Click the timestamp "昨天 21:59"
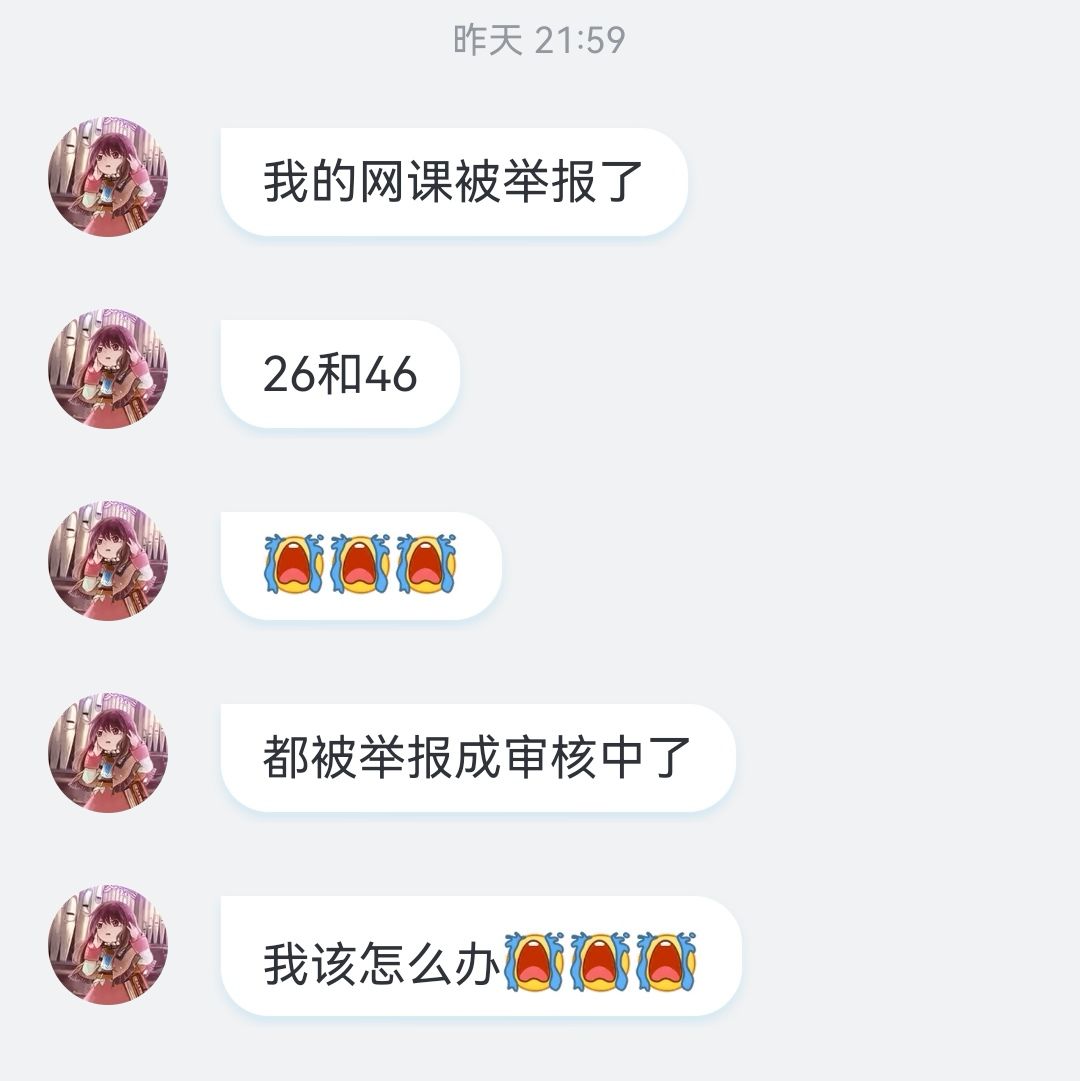1080x1081 pixels. tap(540, 40)
